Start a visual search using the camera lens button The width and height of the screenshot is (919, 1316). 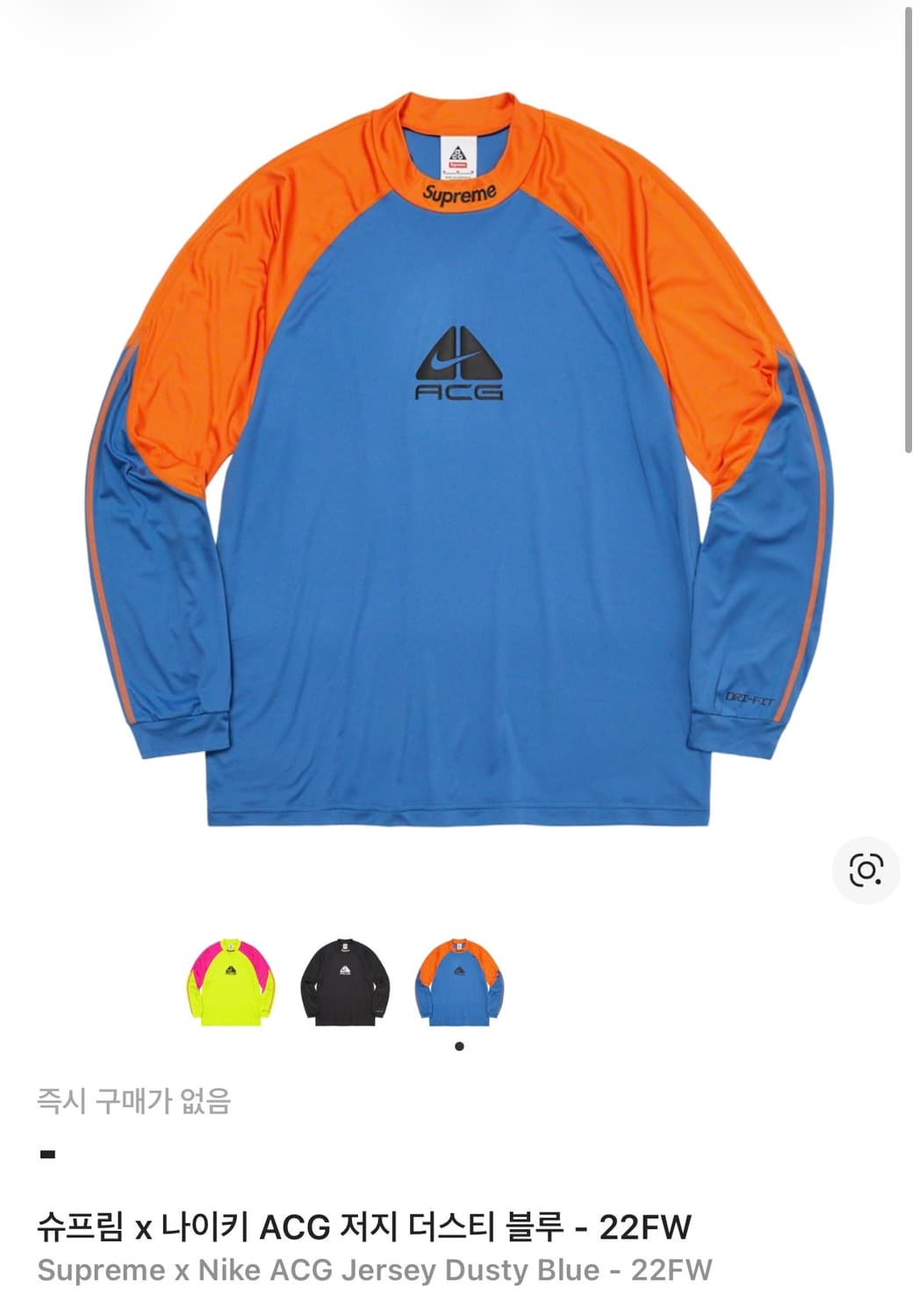pos(865,870)
